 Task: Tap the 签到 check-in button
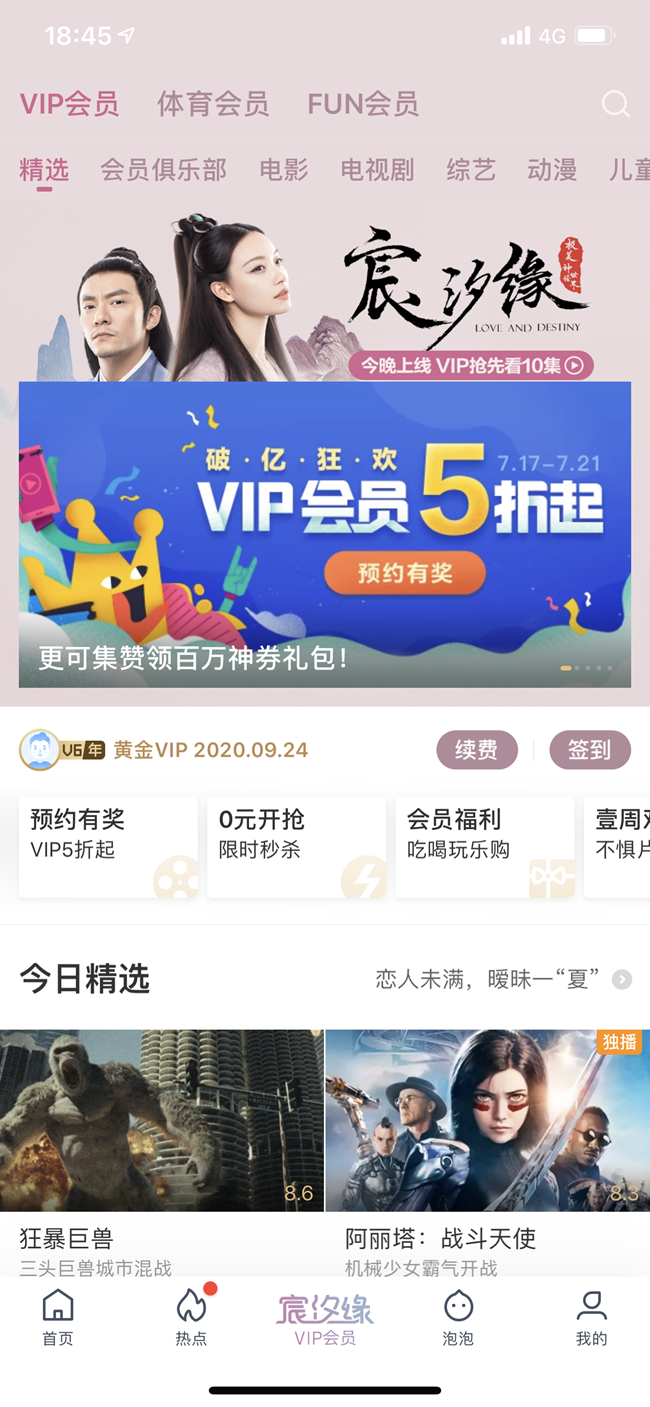[x=589, y=750]
